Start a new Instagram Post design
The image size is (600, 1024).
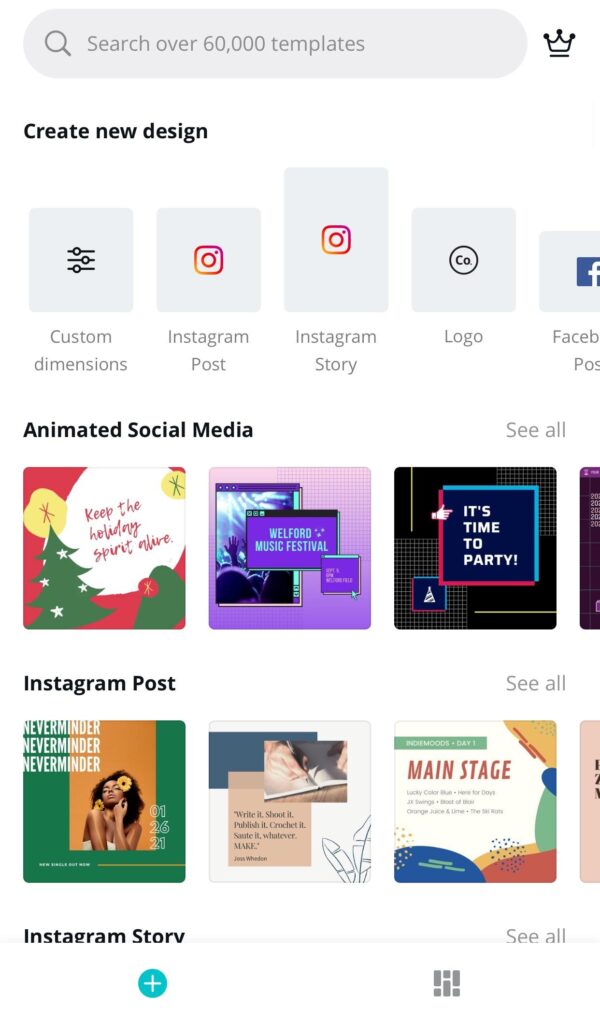208,261
